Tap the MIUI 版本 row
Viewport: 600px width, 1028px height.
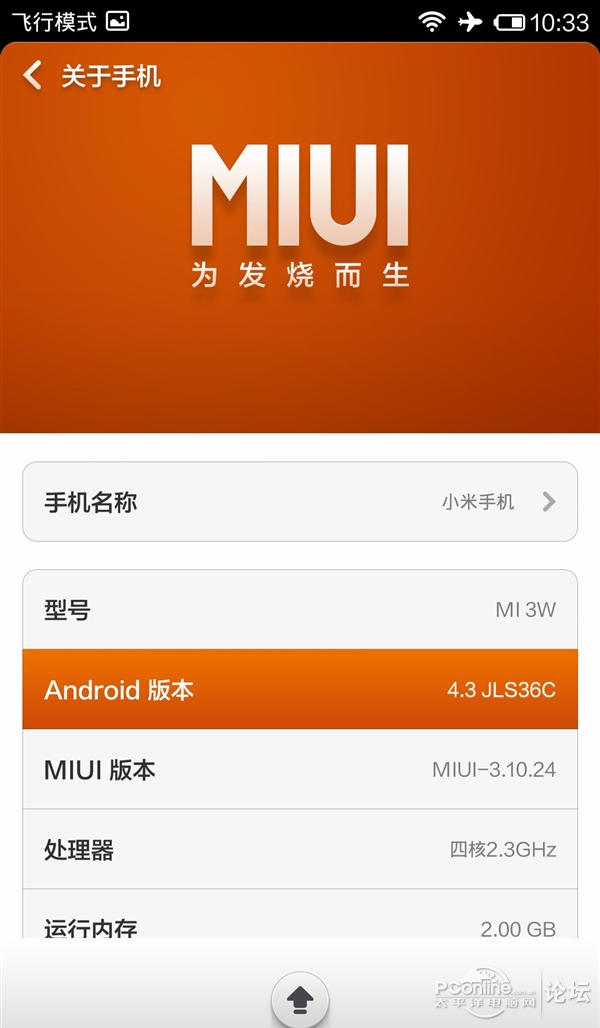pyautogui.click(x=300, y=769)
